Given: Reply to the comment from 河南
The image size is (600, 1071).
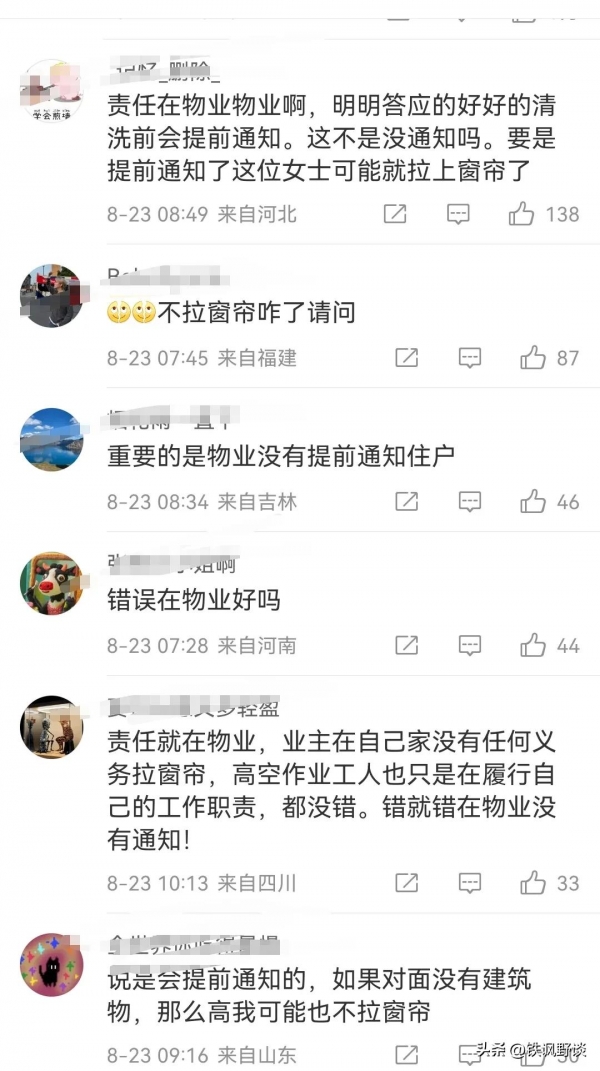Looking at the screenshot, I should (x=470, y=646).
